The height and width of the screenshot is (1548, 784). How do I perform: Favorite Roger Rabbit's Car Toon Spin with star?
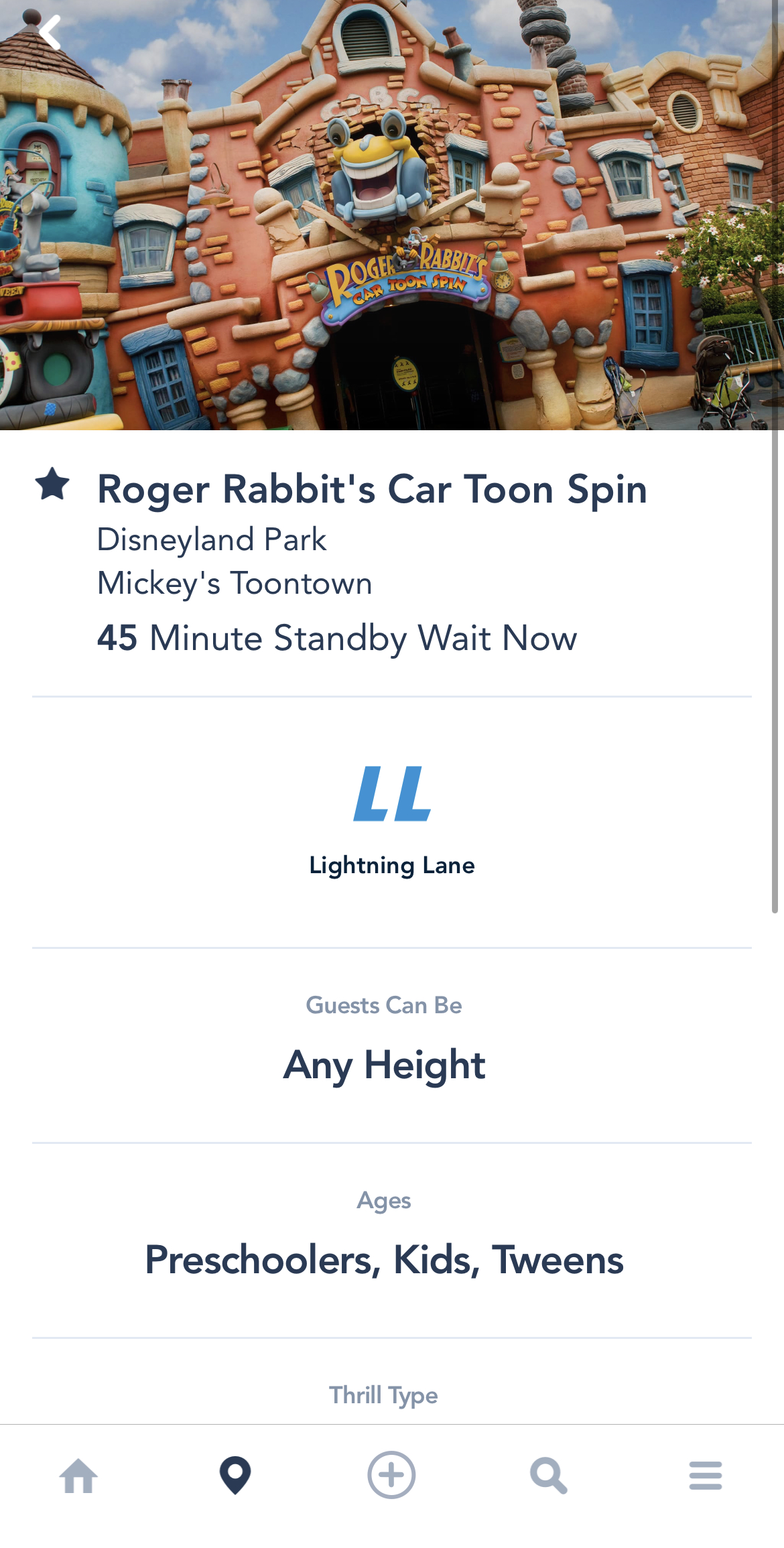52,484
